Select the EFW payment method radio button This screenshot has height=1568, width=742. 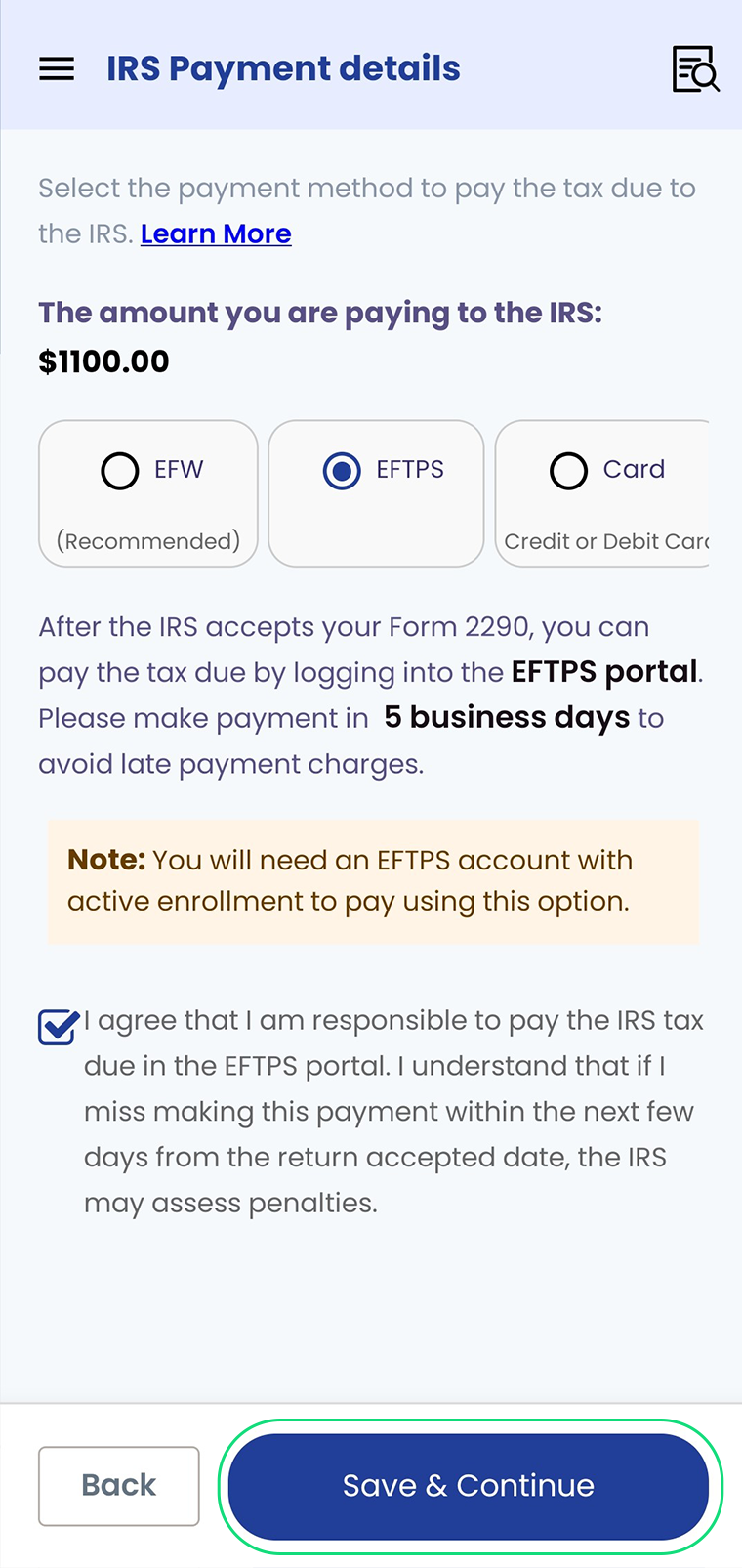[x=119, y=470]
